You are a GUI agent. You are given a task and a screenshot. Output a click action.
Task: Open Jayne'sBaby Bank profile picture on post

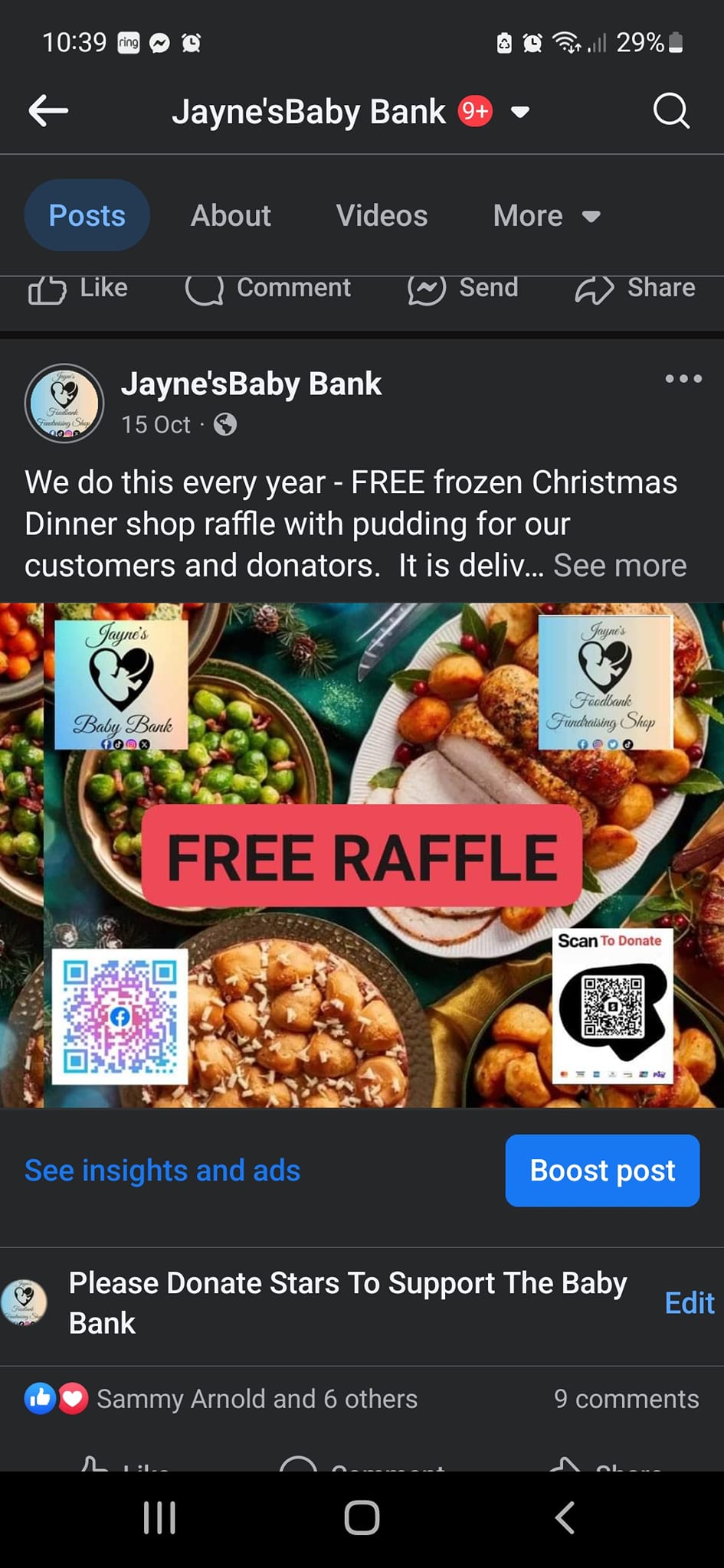tap(64, 403)
